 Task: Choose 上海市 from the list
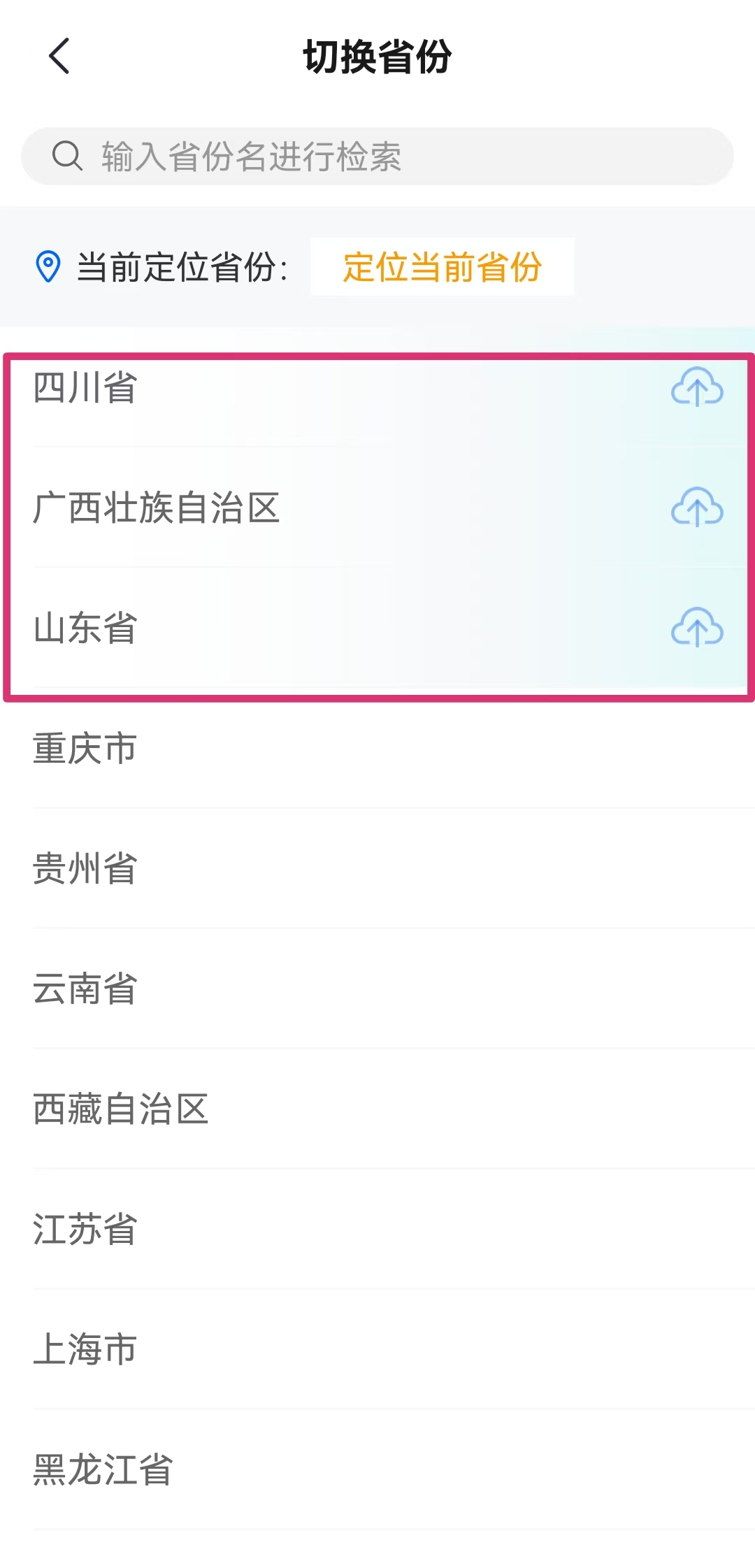click(x=85, y=1349)
